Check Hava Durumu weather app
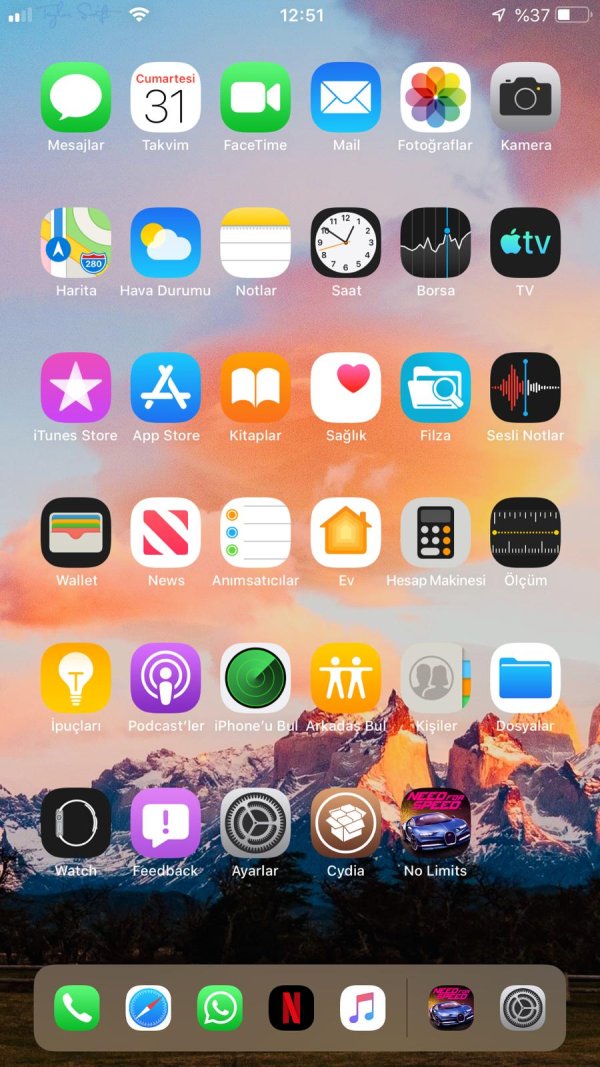Viewport: 600px width, 1067px height. (166, 243)
